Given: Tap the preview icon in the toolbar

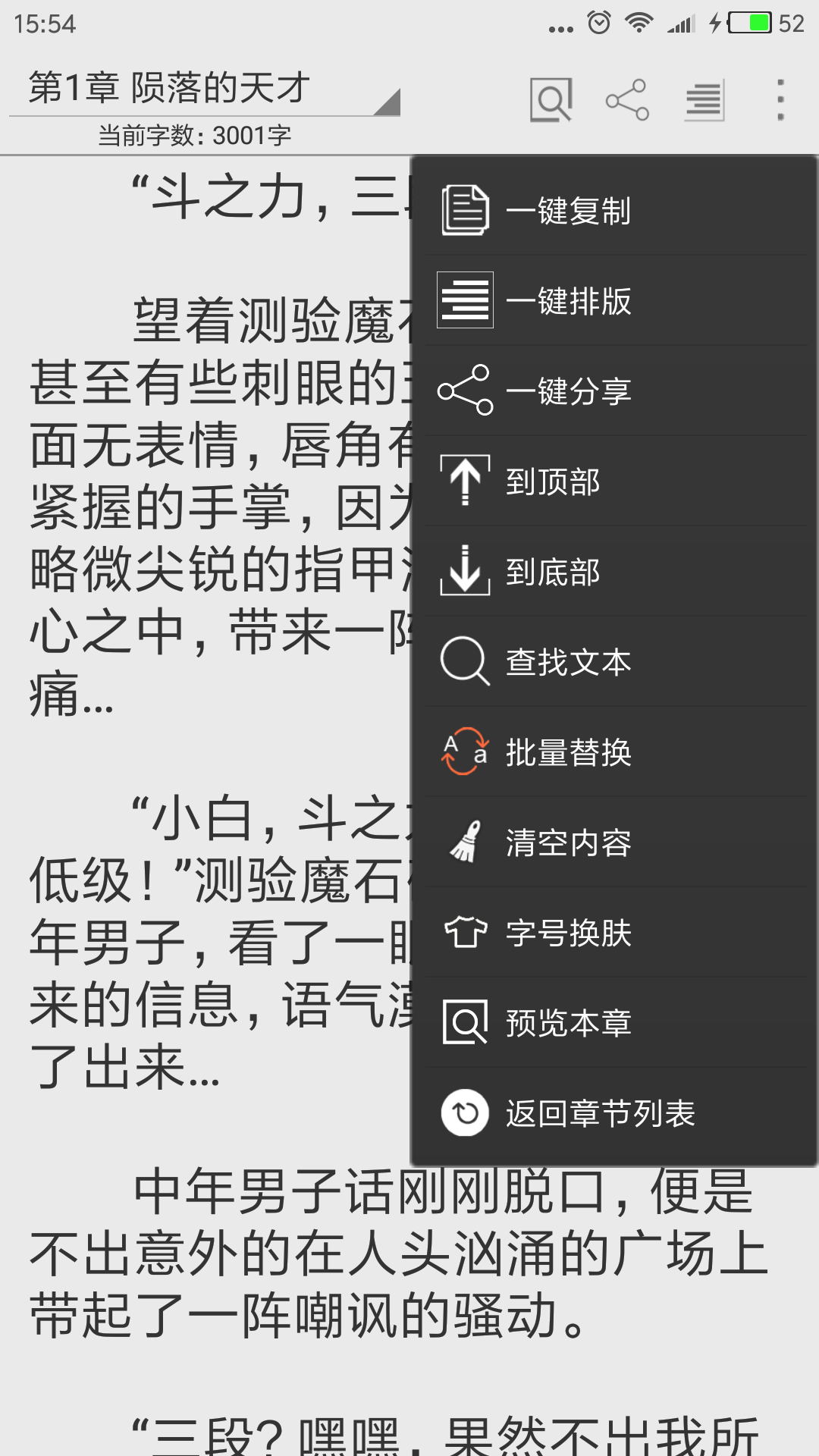Looking at the screenshot, I should click(x=551, y=99).
